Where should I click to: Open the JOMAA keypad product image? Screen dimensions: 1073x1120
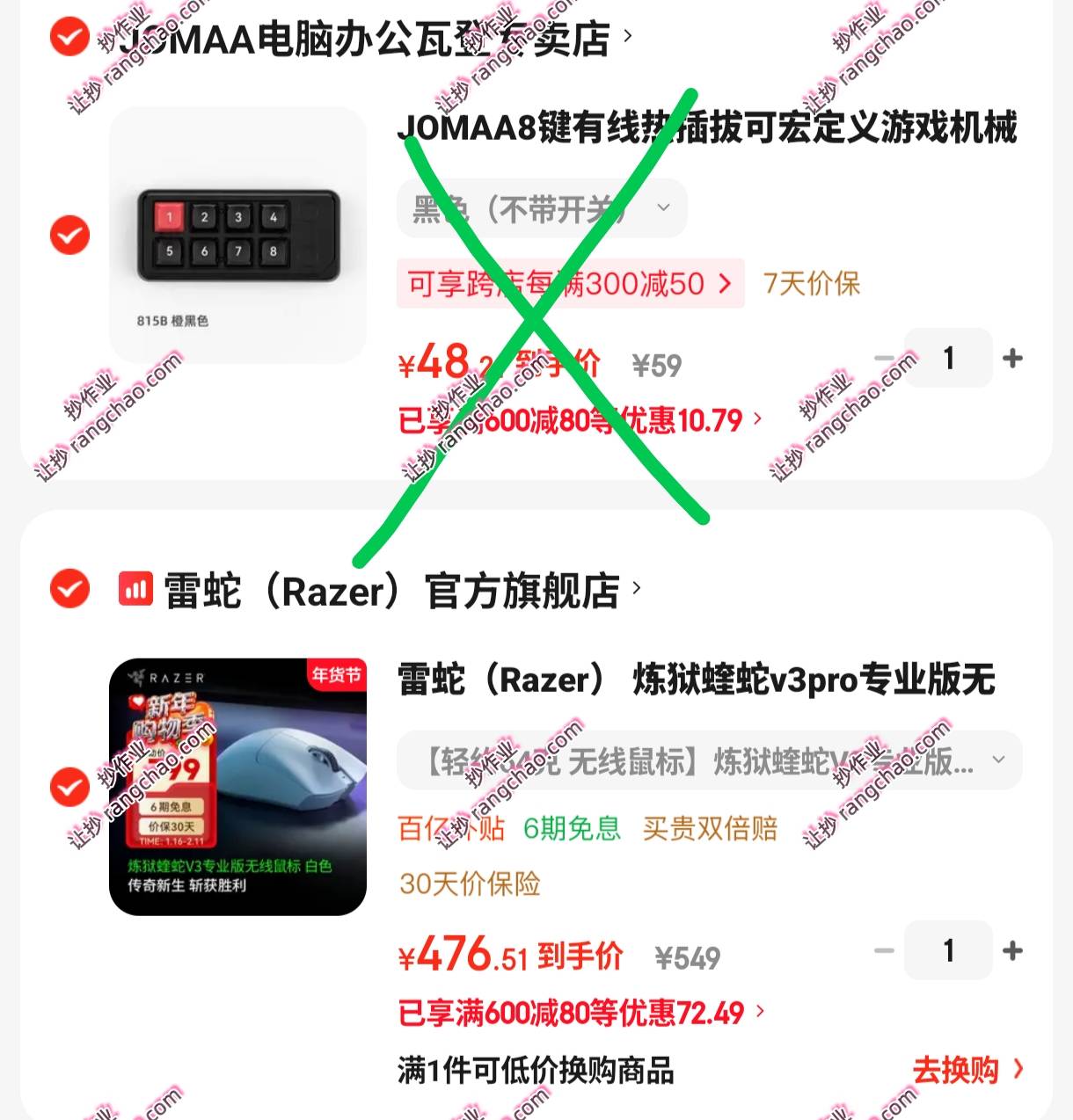[x=237, y=235]
